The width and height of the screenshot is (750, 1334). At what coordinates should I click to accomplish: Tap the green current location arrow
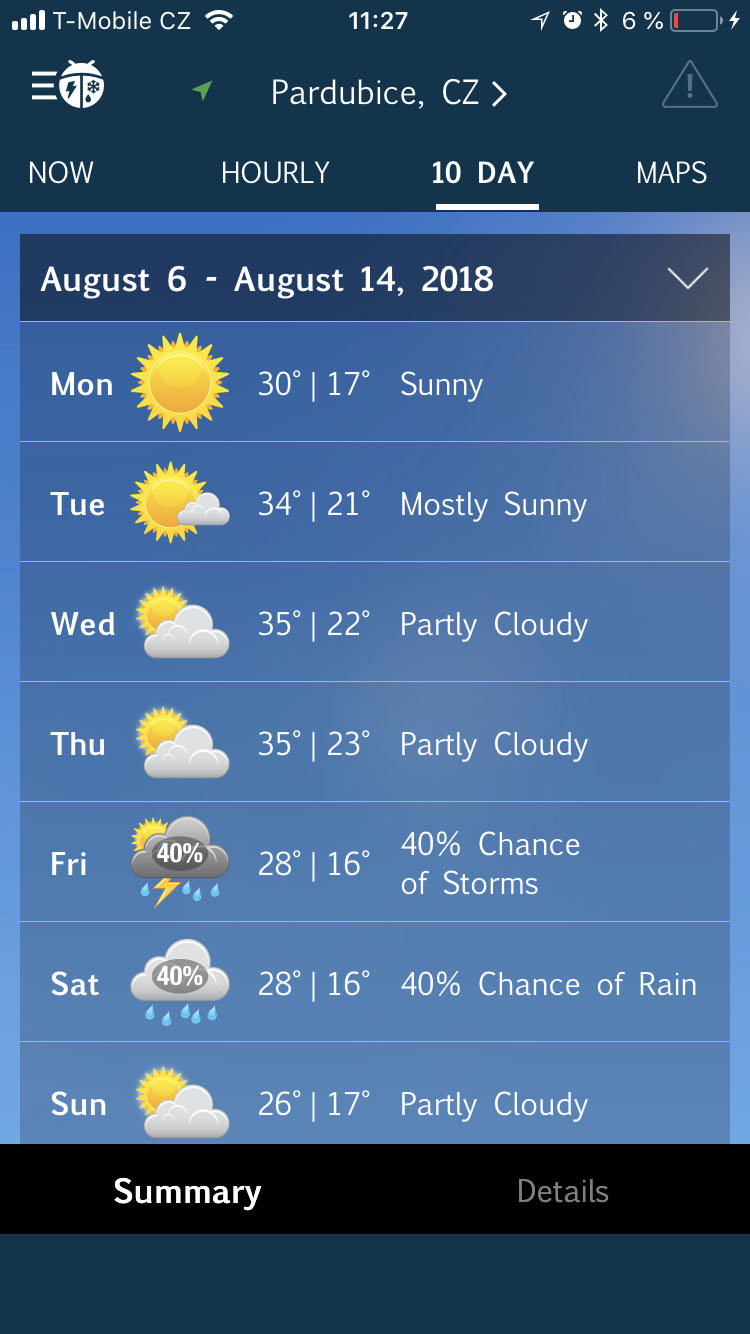coord(203,92)
